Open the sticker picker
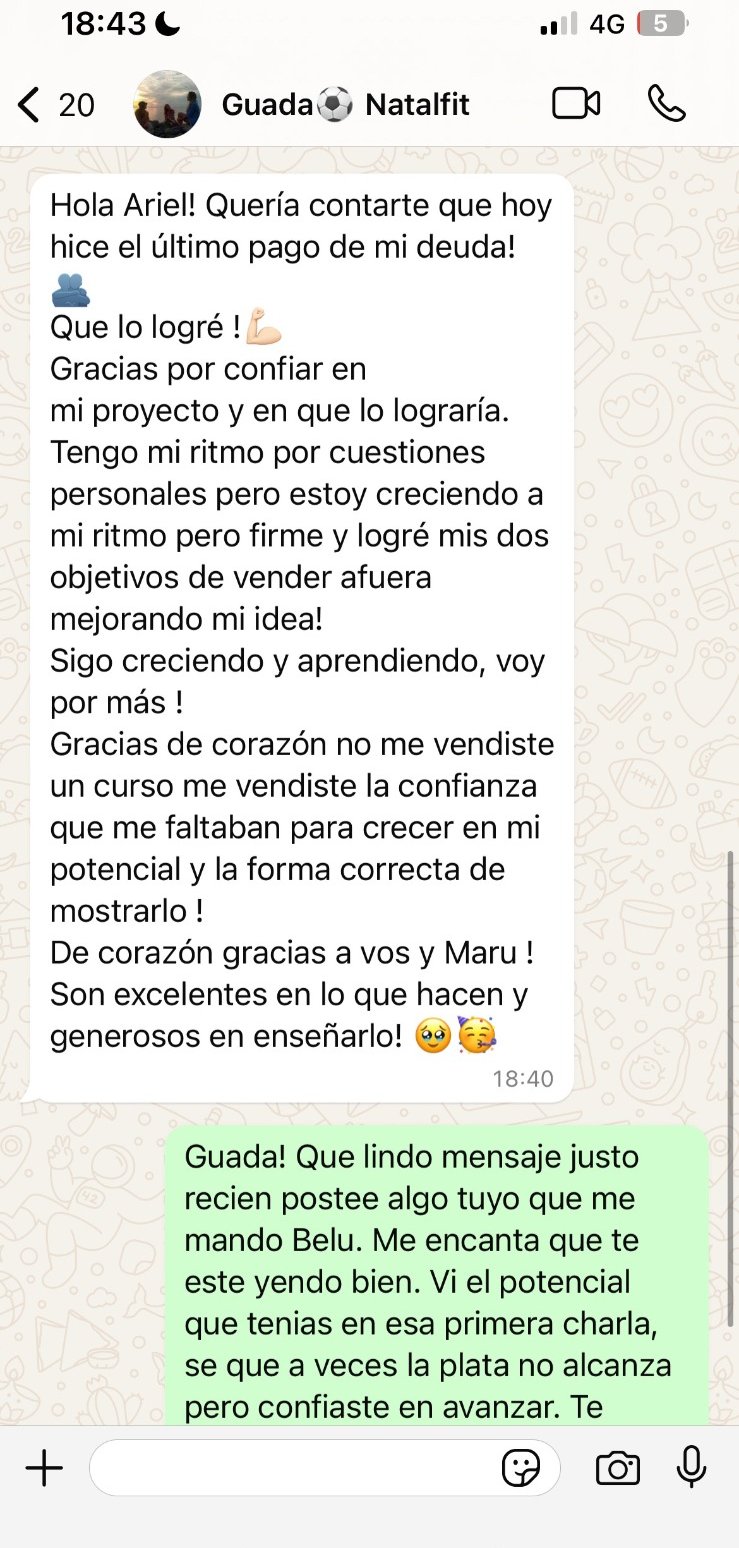This screenshot has height=1548, width=739. pos(521,1468)
